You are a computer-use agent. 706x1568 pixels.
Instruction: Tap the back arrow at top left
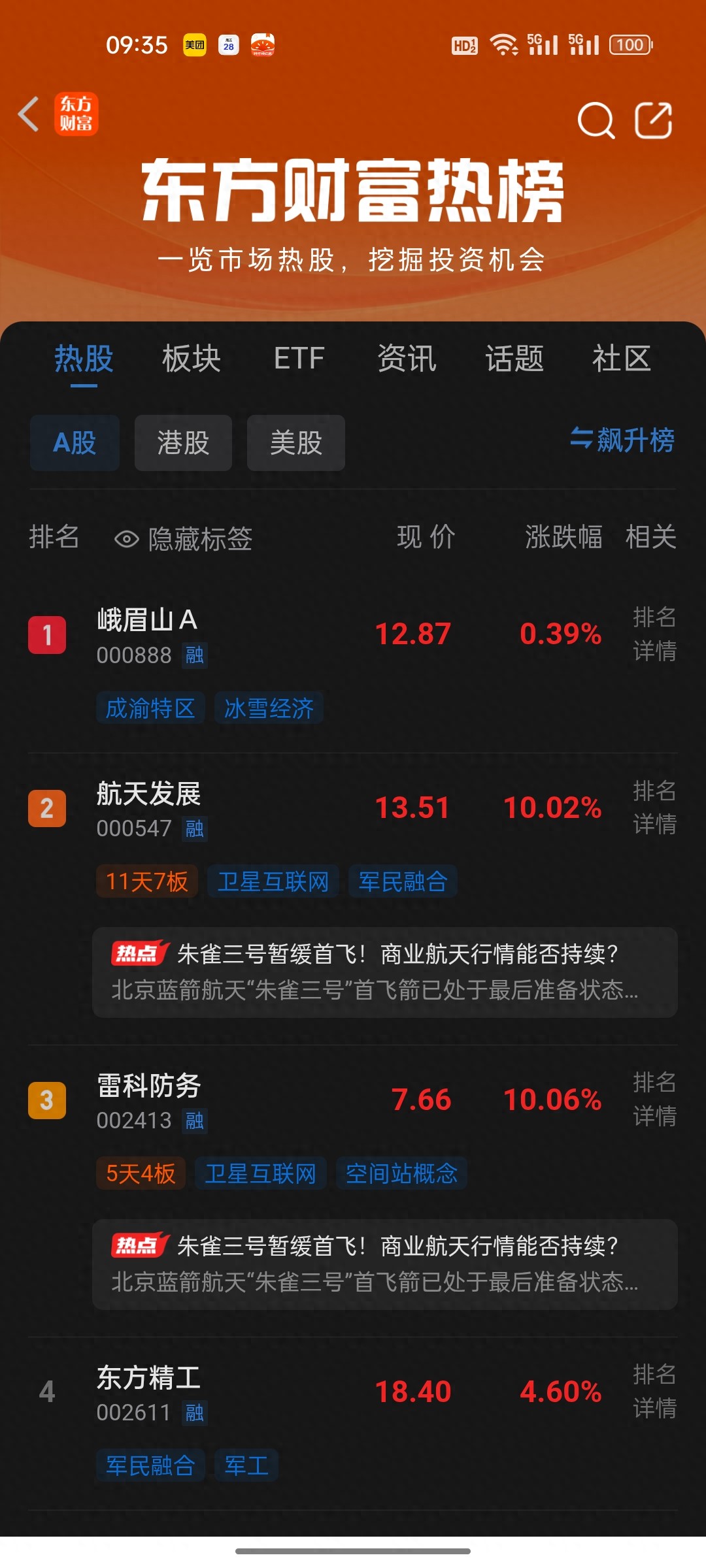coord(27,115)
